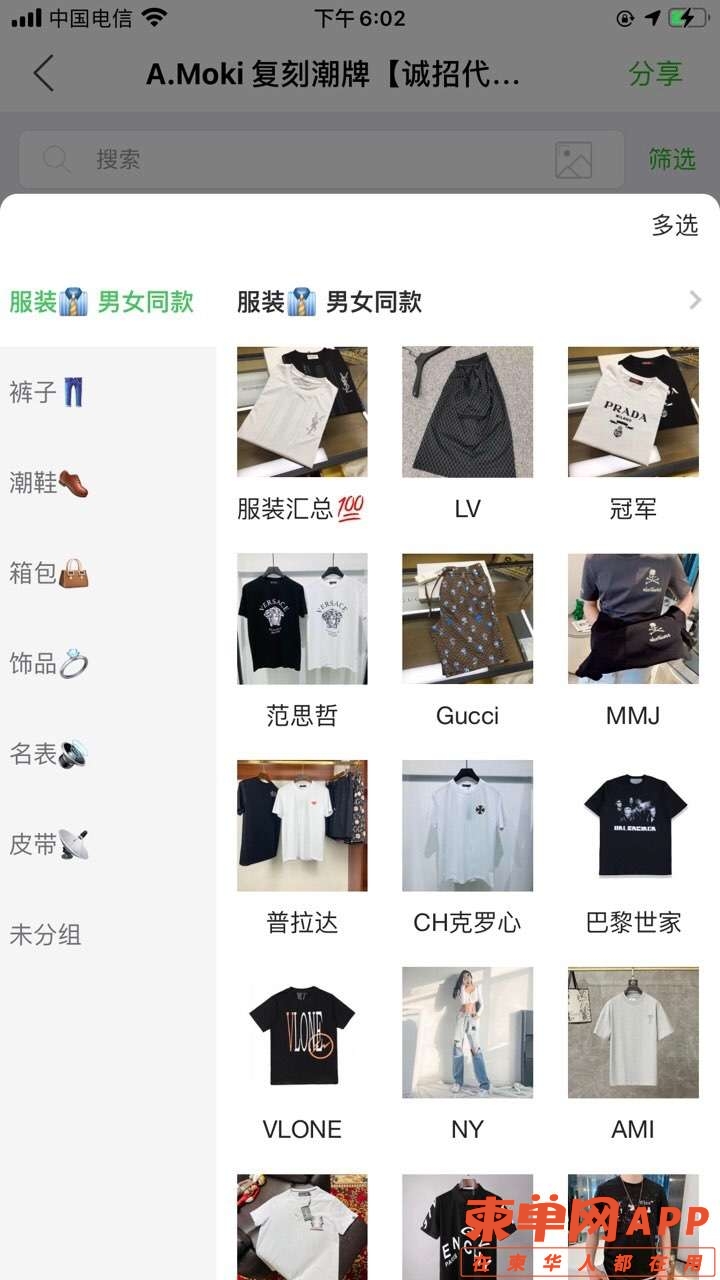This screenshot has width=720, height=1280.
Task: Switch to the 皮带 category
Action: [48, 844]
